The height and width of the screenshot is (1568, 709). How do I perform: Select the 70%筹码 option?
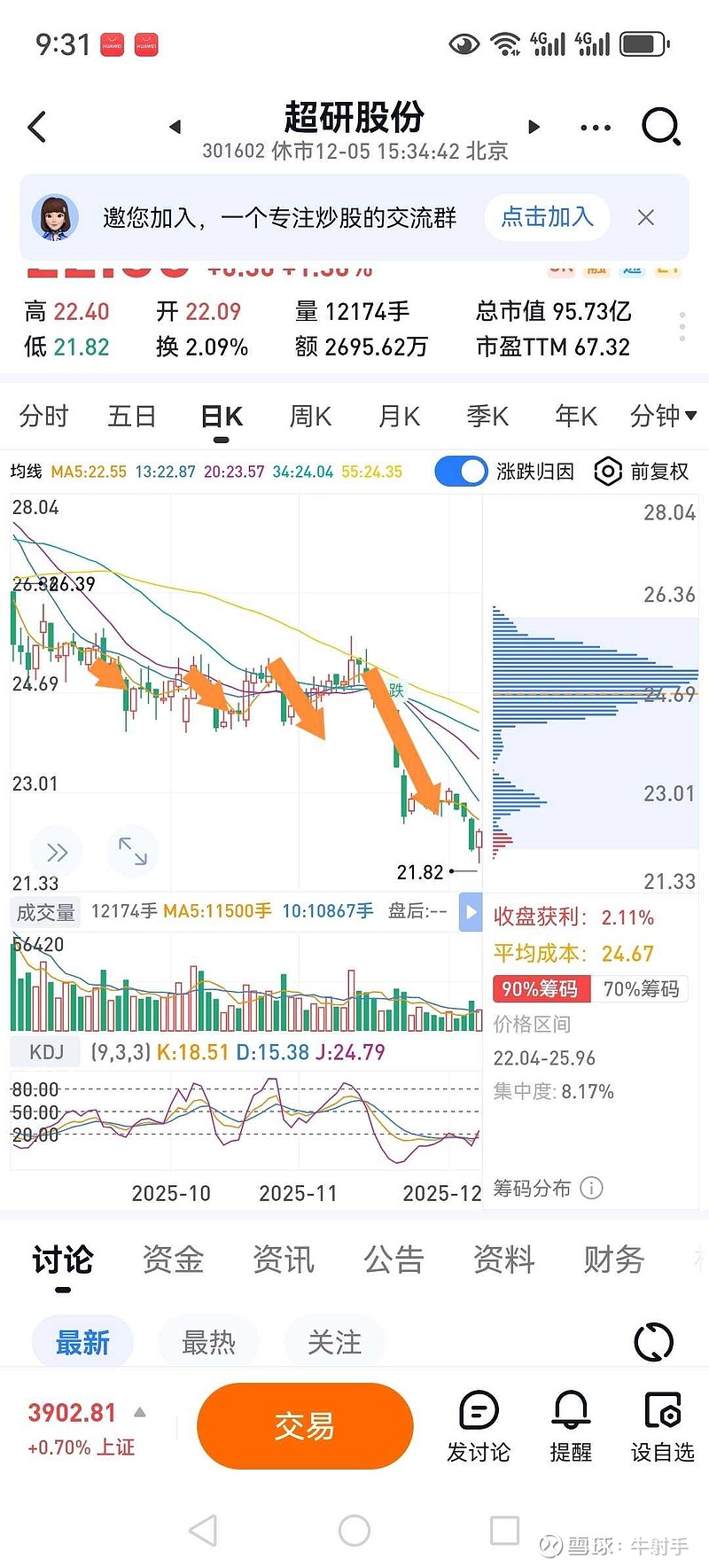(x=641, y=988)
